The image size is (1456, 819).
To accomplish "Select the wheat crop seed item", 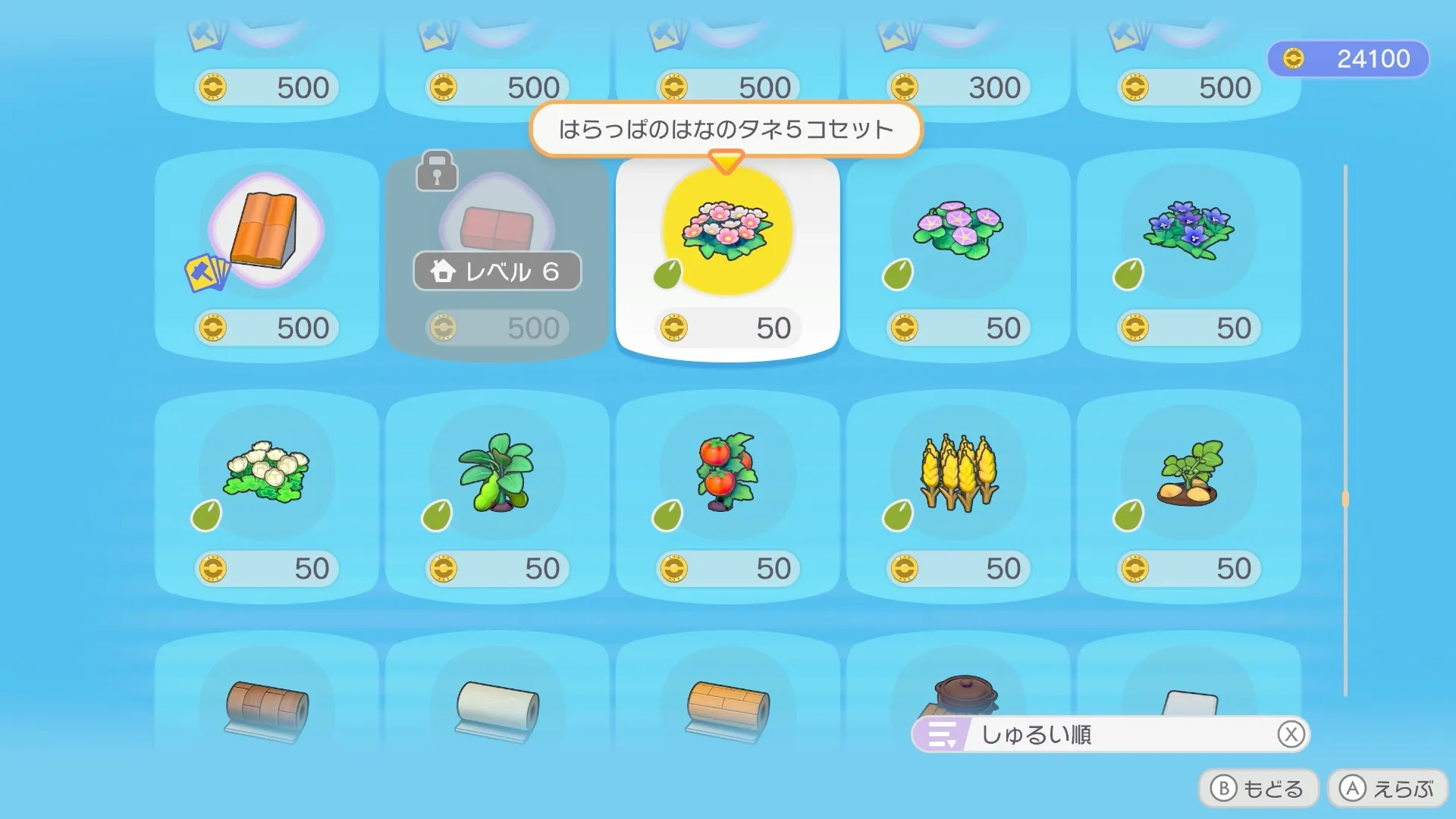I will (x=958, y=497).
